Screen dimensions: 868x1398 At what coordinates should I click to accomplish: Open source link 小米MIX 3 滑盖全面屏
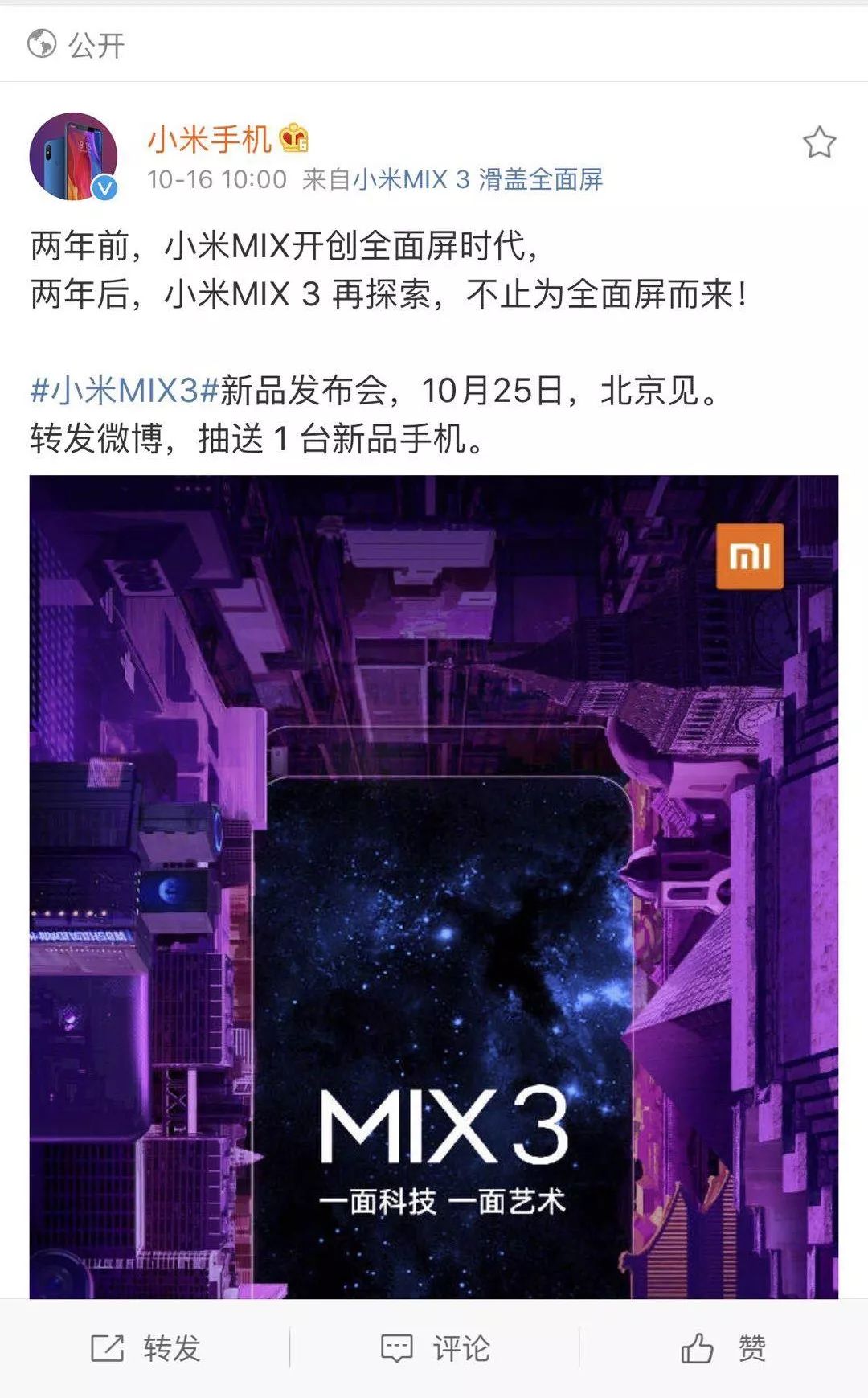coord(477,179)
